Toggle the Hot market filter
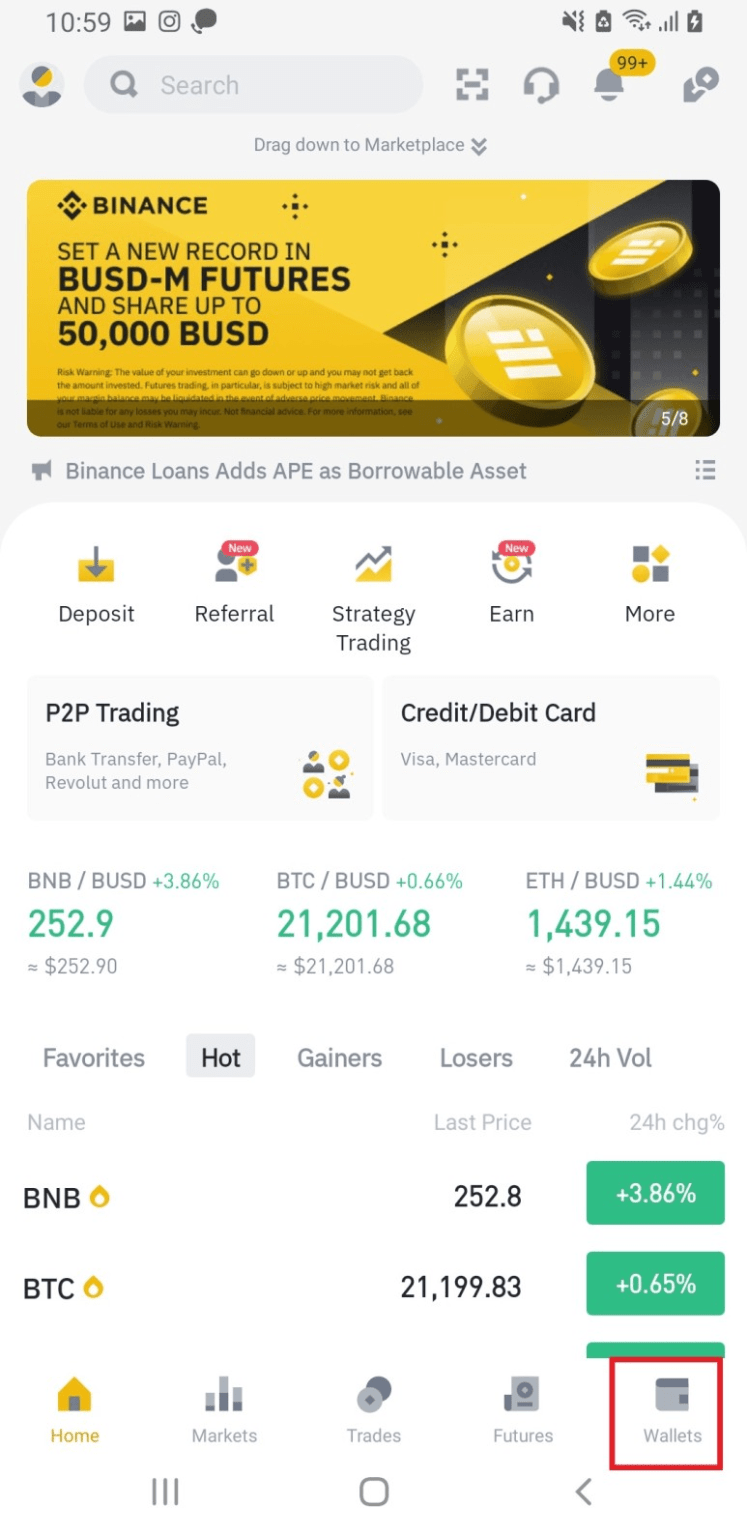The width and height of the screenshot is (747, 1536). point(220,1058)
